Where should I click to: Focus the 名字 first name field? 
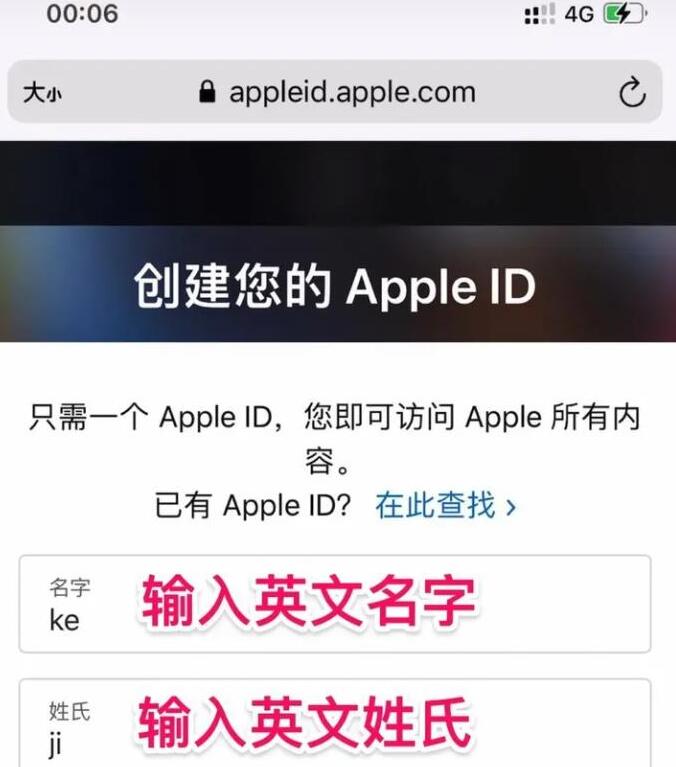[x=335, y=604]
